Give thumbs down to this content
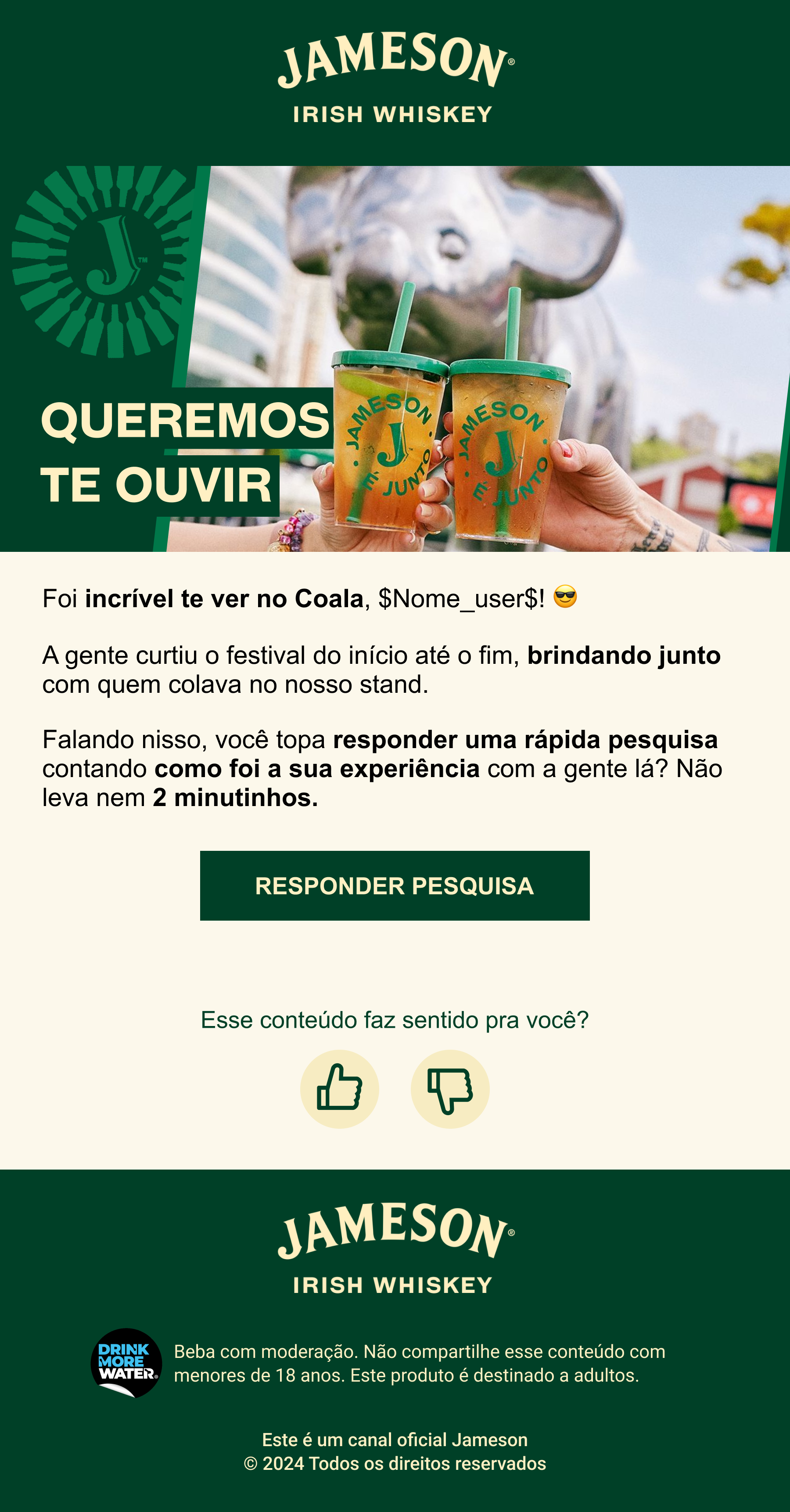Screen dimensions: 790x1512 tap(450, 1089)
